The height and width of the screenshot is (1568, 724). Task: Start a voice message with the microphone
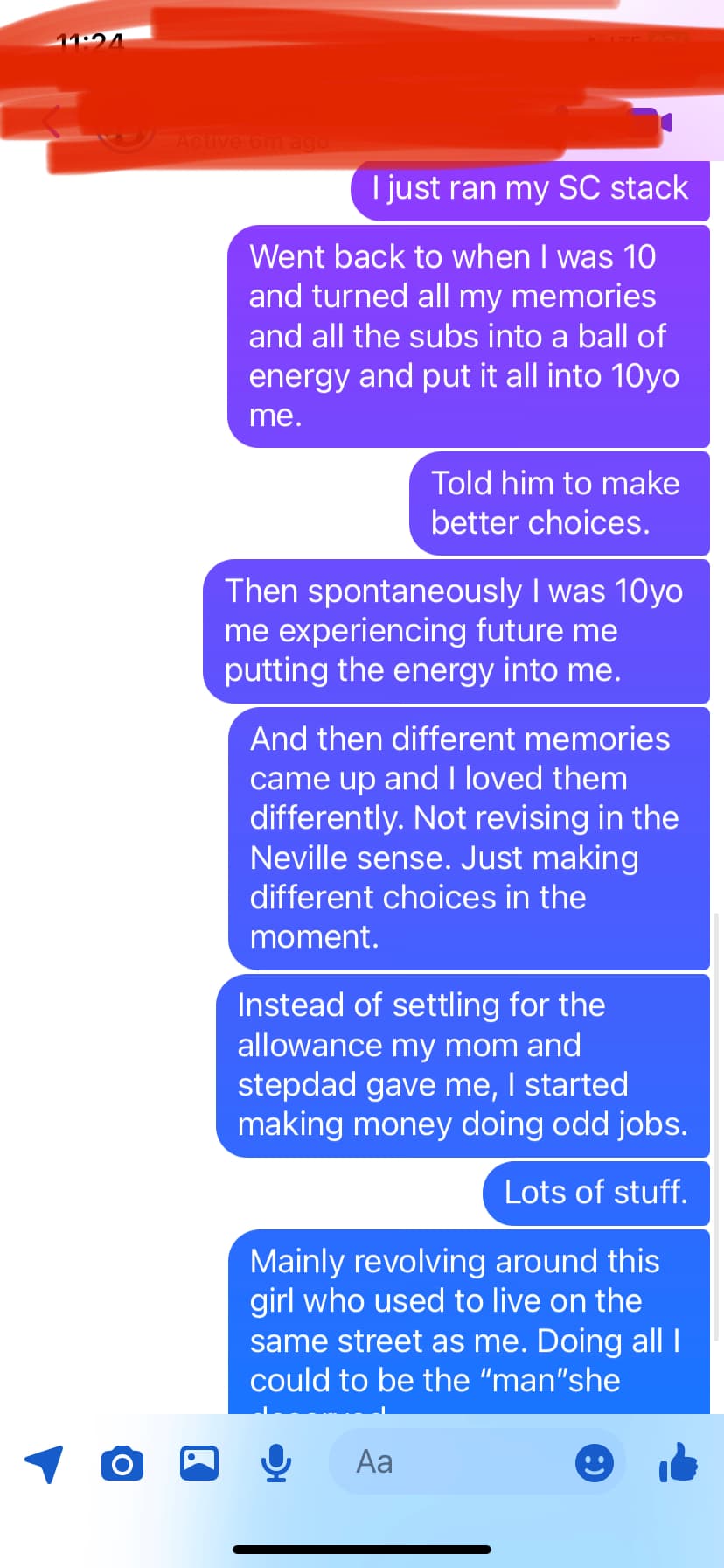[276, 1462]
